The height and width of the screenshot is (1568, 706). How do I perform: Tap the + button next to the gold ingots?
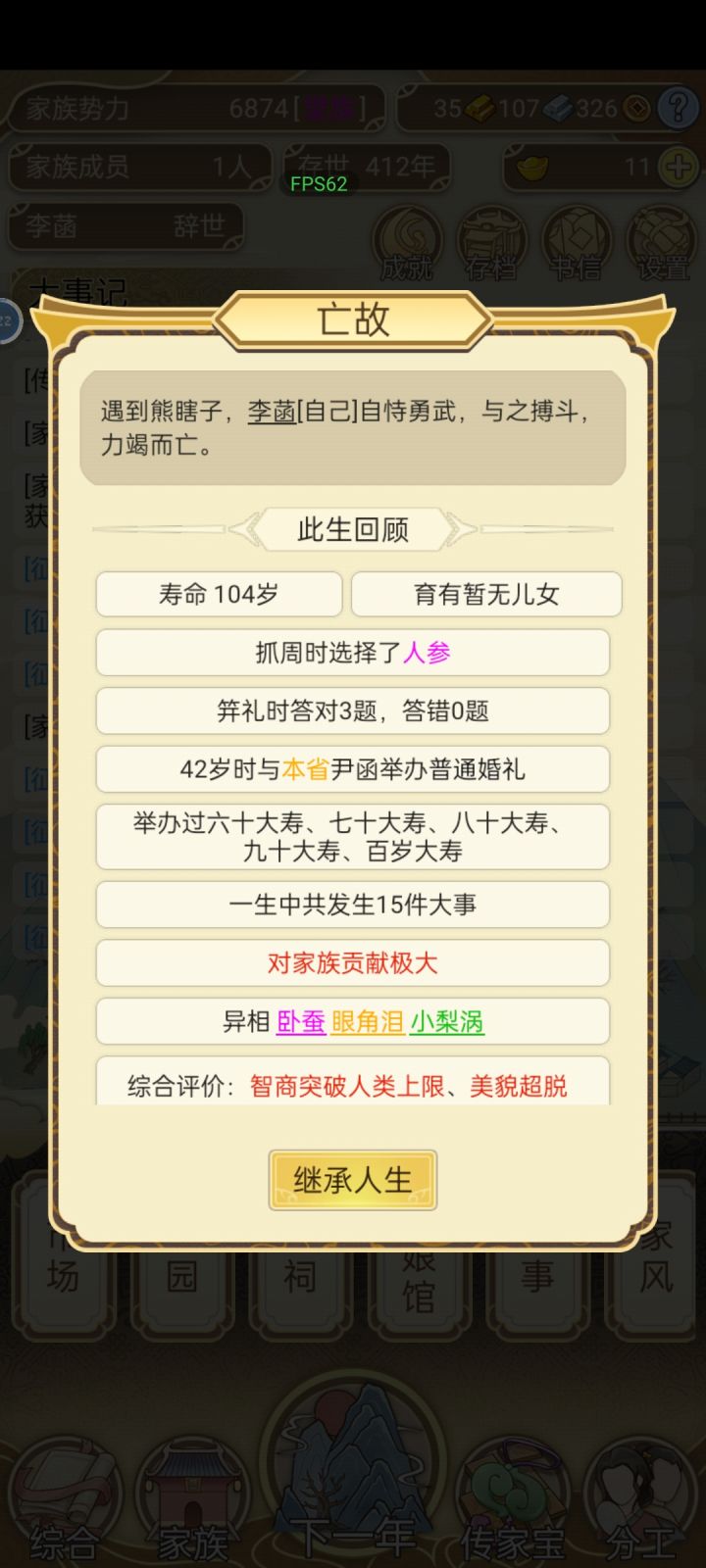tap(678, 166)
